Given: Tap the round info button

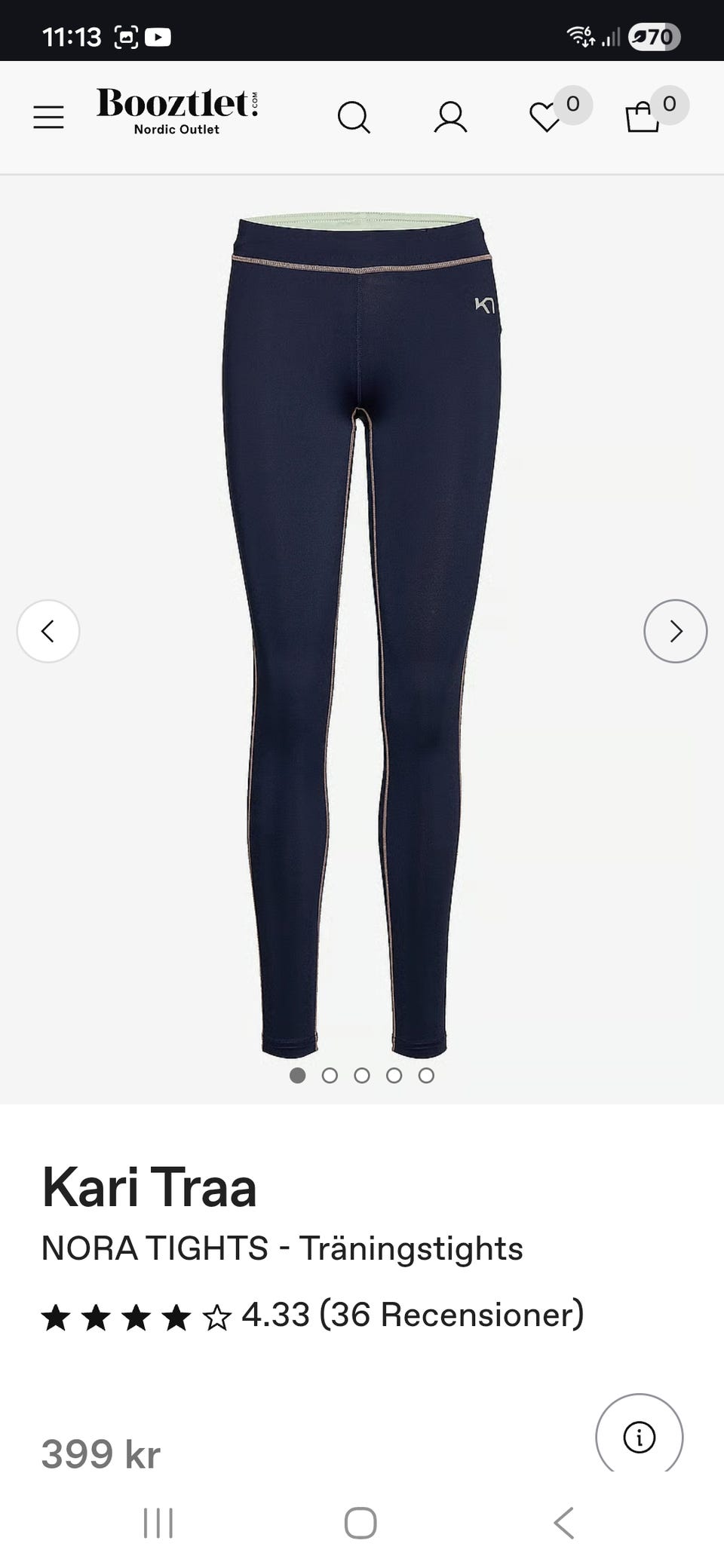Looking at the screenshot, I should pos(639,1436).
